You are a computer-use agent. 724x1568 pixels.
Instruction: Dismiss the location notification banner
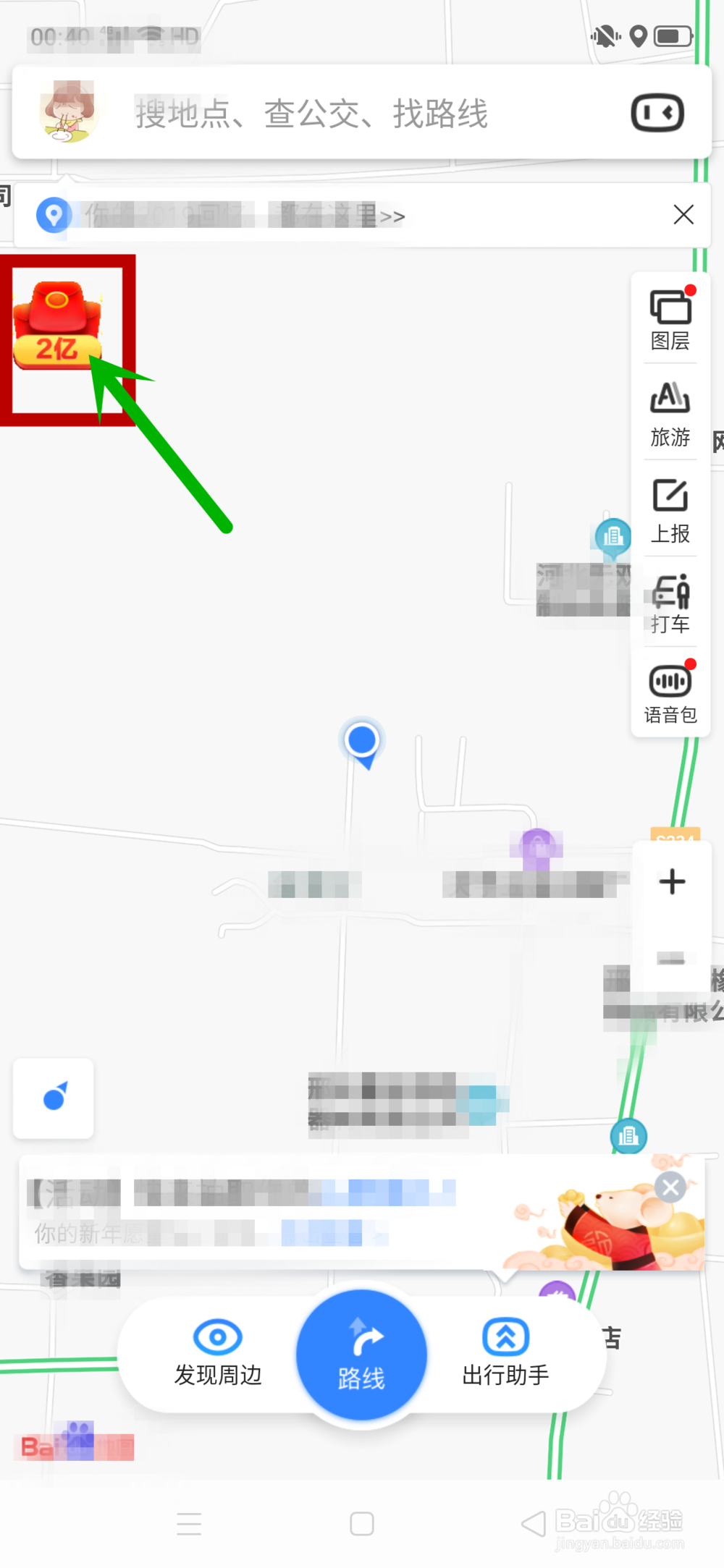(683, 215)
